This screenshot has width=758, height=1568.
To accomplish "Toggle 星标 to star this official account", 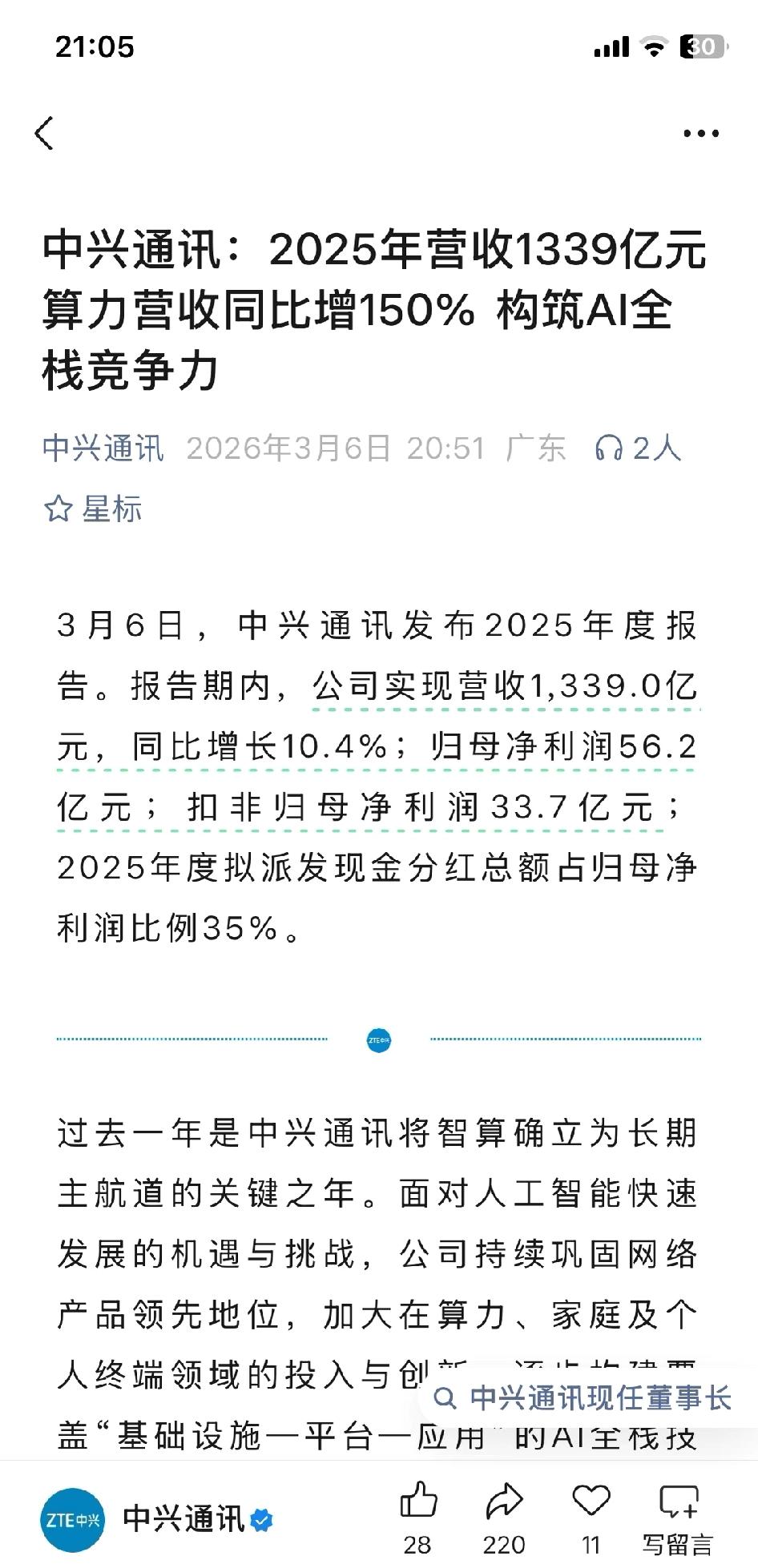I will [95, 506].
